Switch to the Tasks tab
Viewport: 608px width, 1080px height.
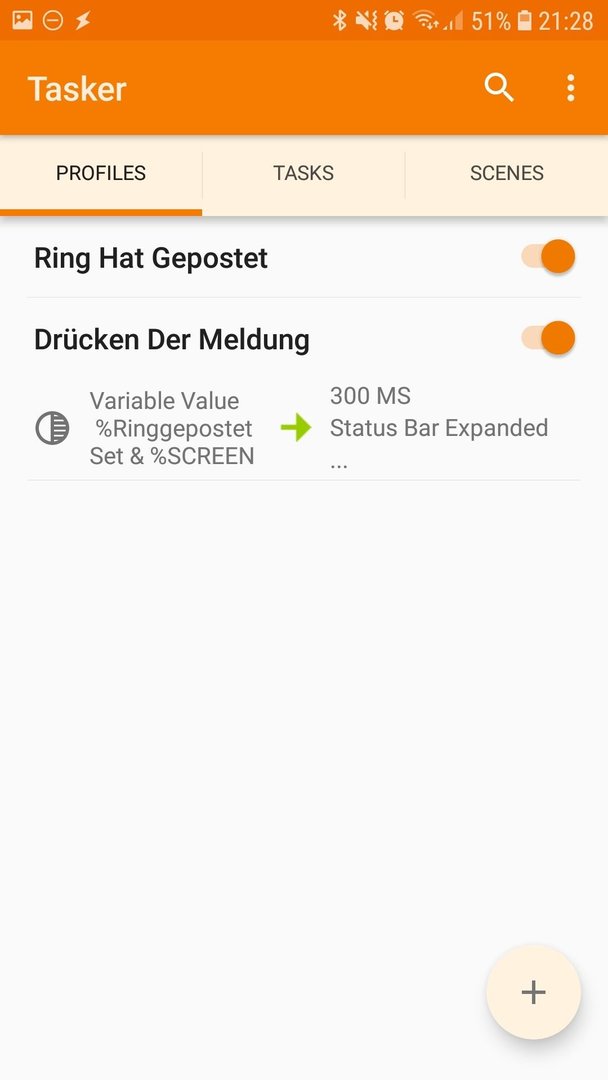(304, 173)
